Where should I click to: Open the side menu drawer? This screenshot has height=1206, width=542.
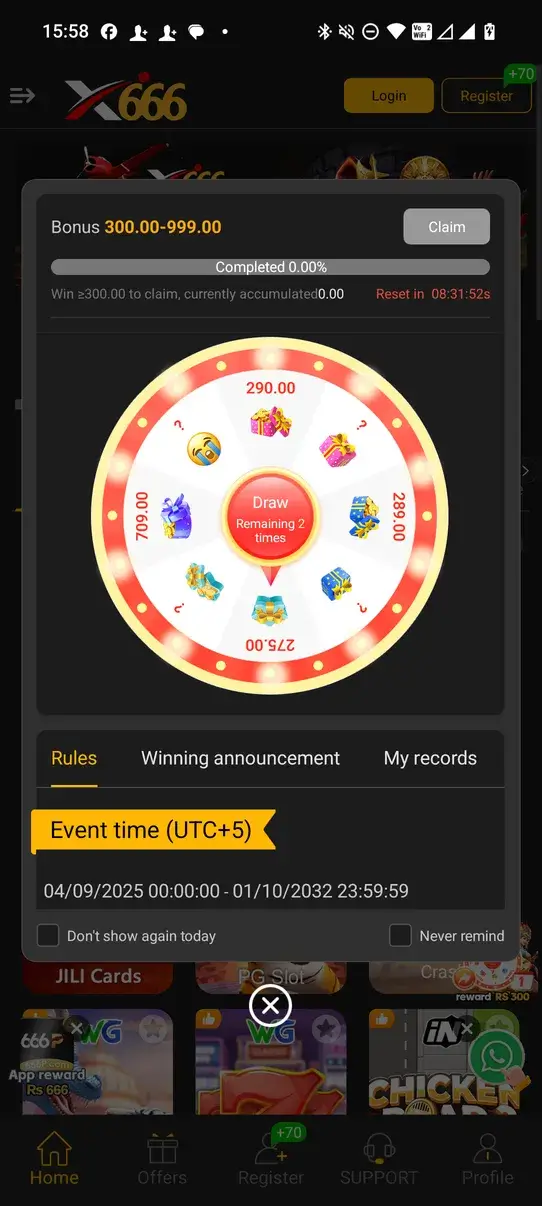[22, 95]
